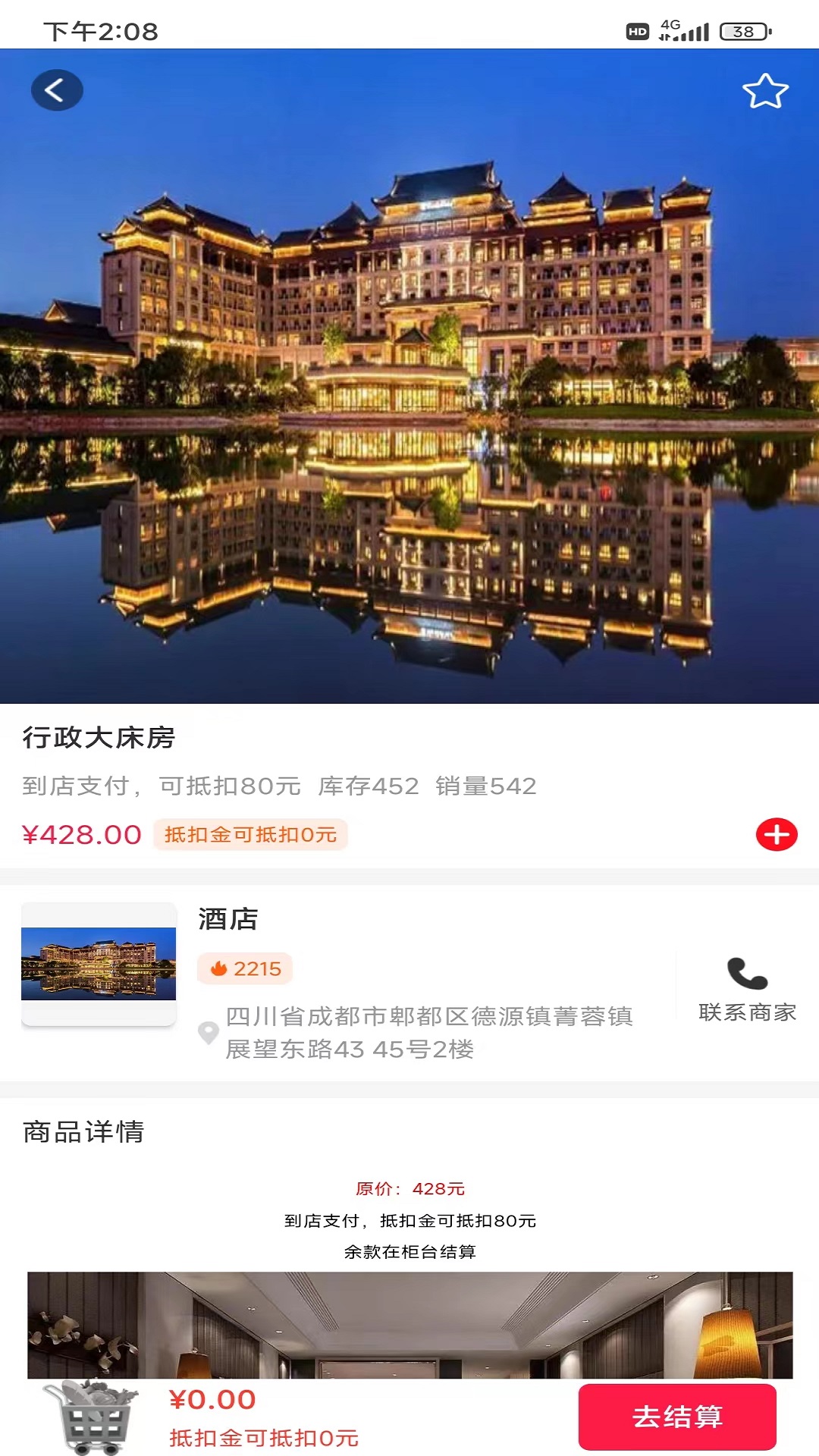Image resolution: width=819 pixels, height=1456 pixels.
Task: Tap the HD icon in the status bar
Action: tap(635, 32)
